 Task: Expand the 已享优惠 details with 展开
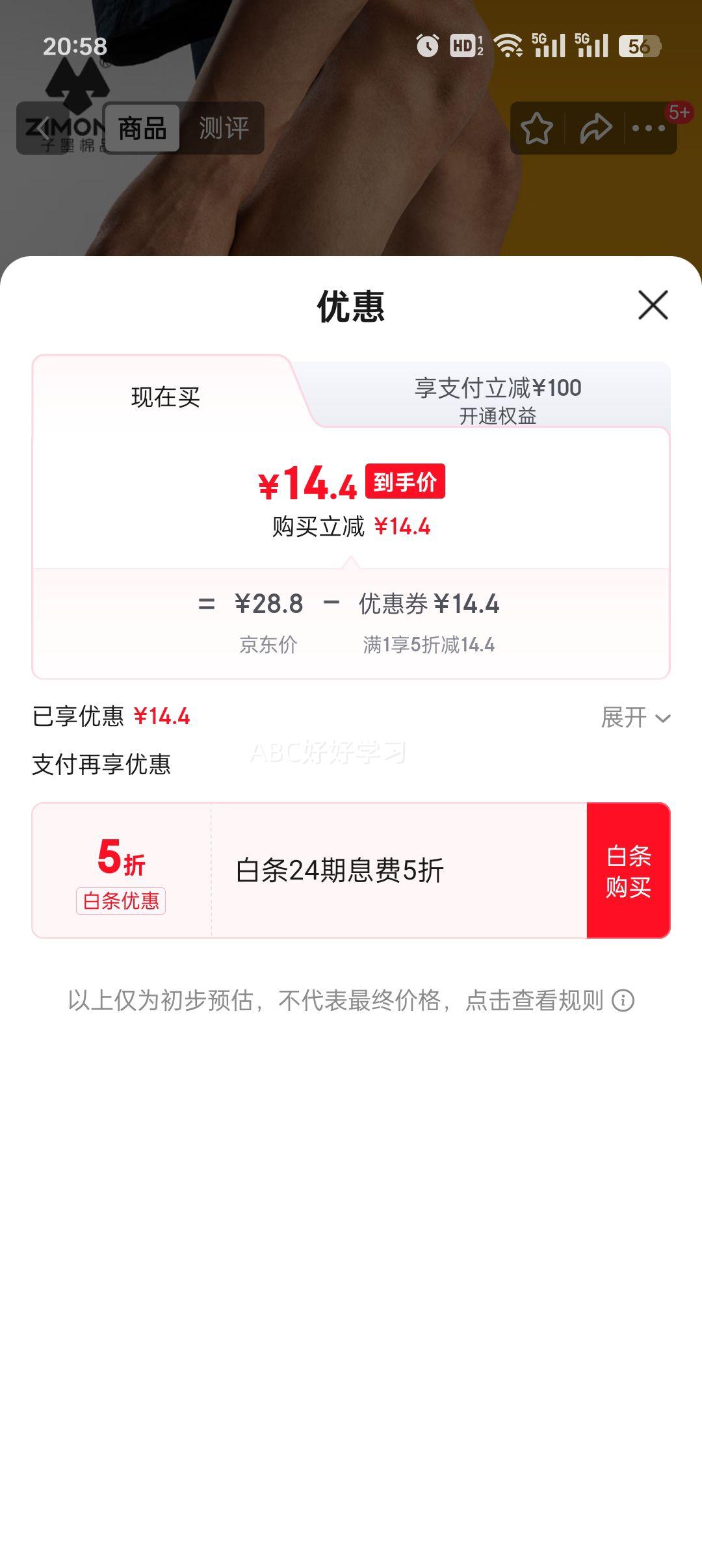635,718
